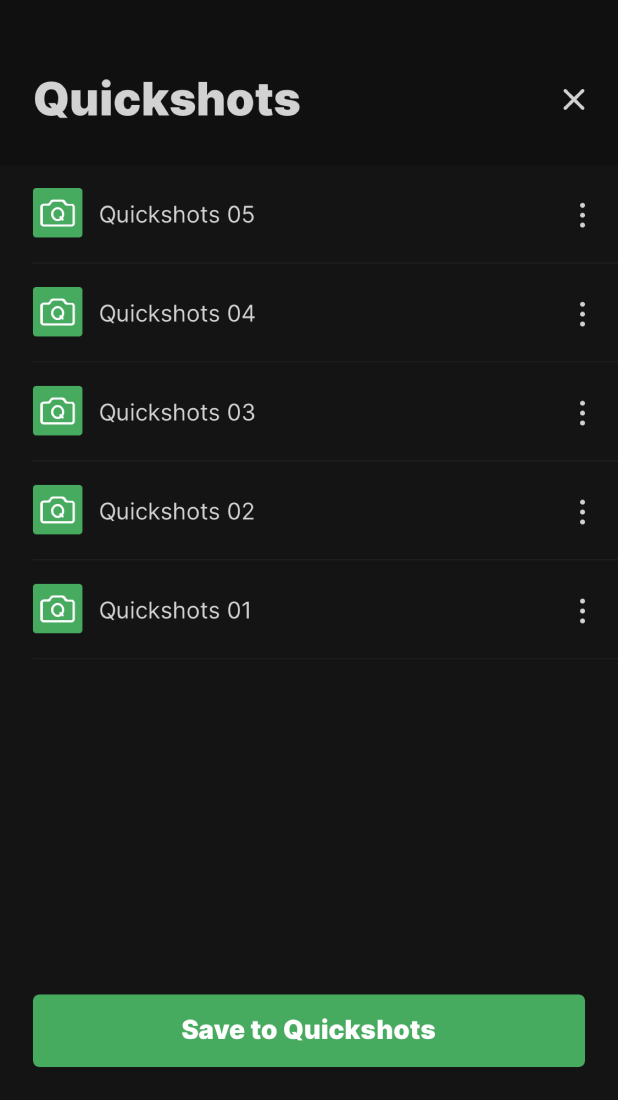Select Quickshots 04 from the list

[x=177, y=314]
